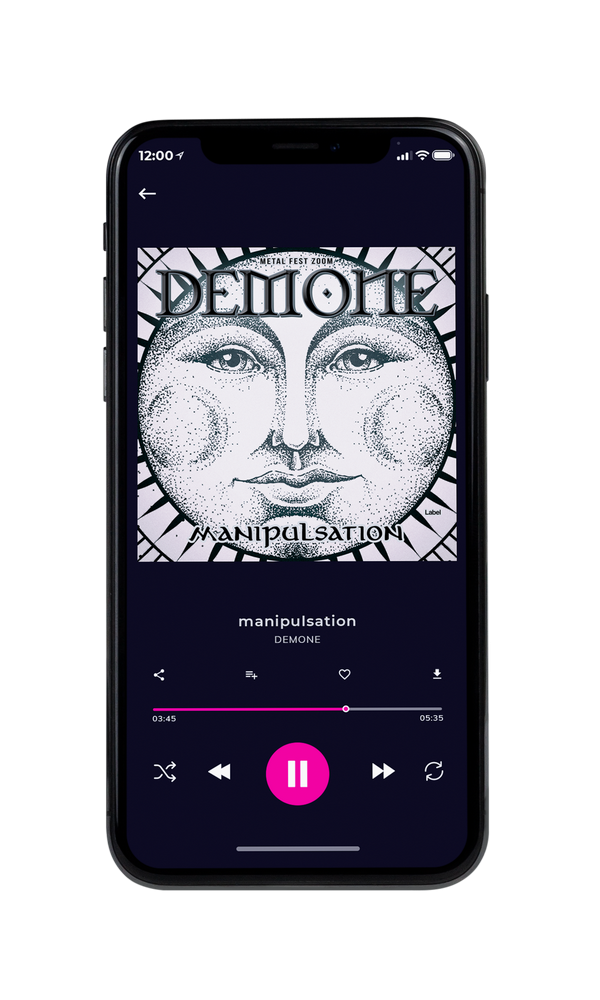This screenshot has width=600, height=1000.
Task: Tap the pink progress bar handle
Action: (346, 709)
